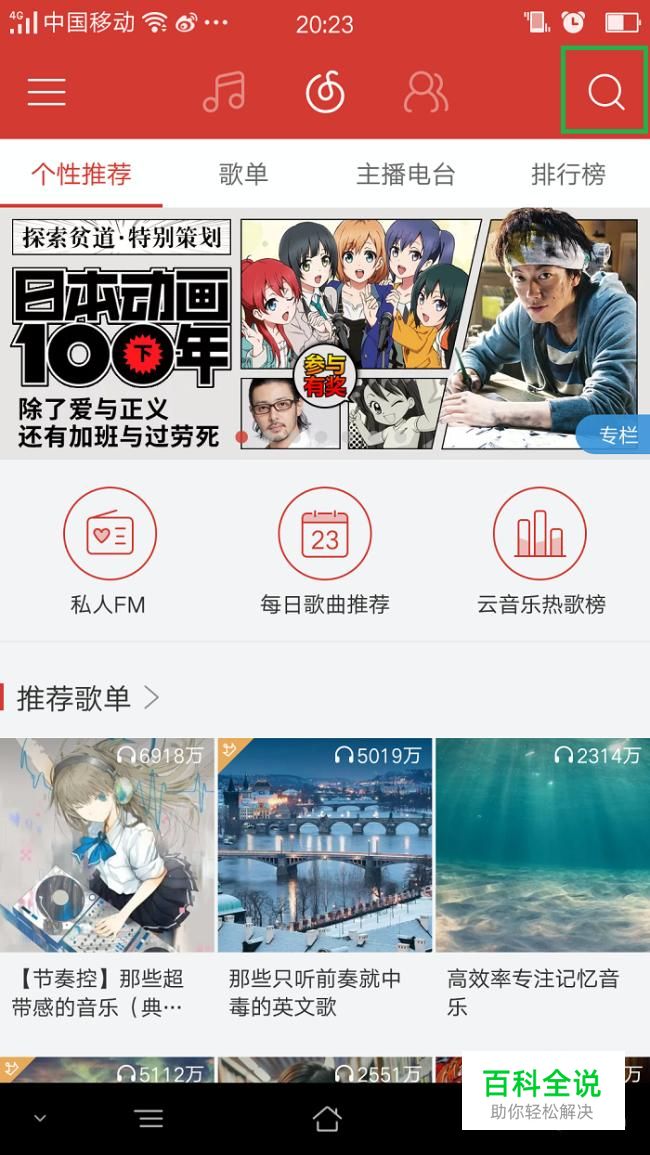650x1155 pixels.
Task: Open the hamburger drawer menu
Action: [x=47, y=92]
